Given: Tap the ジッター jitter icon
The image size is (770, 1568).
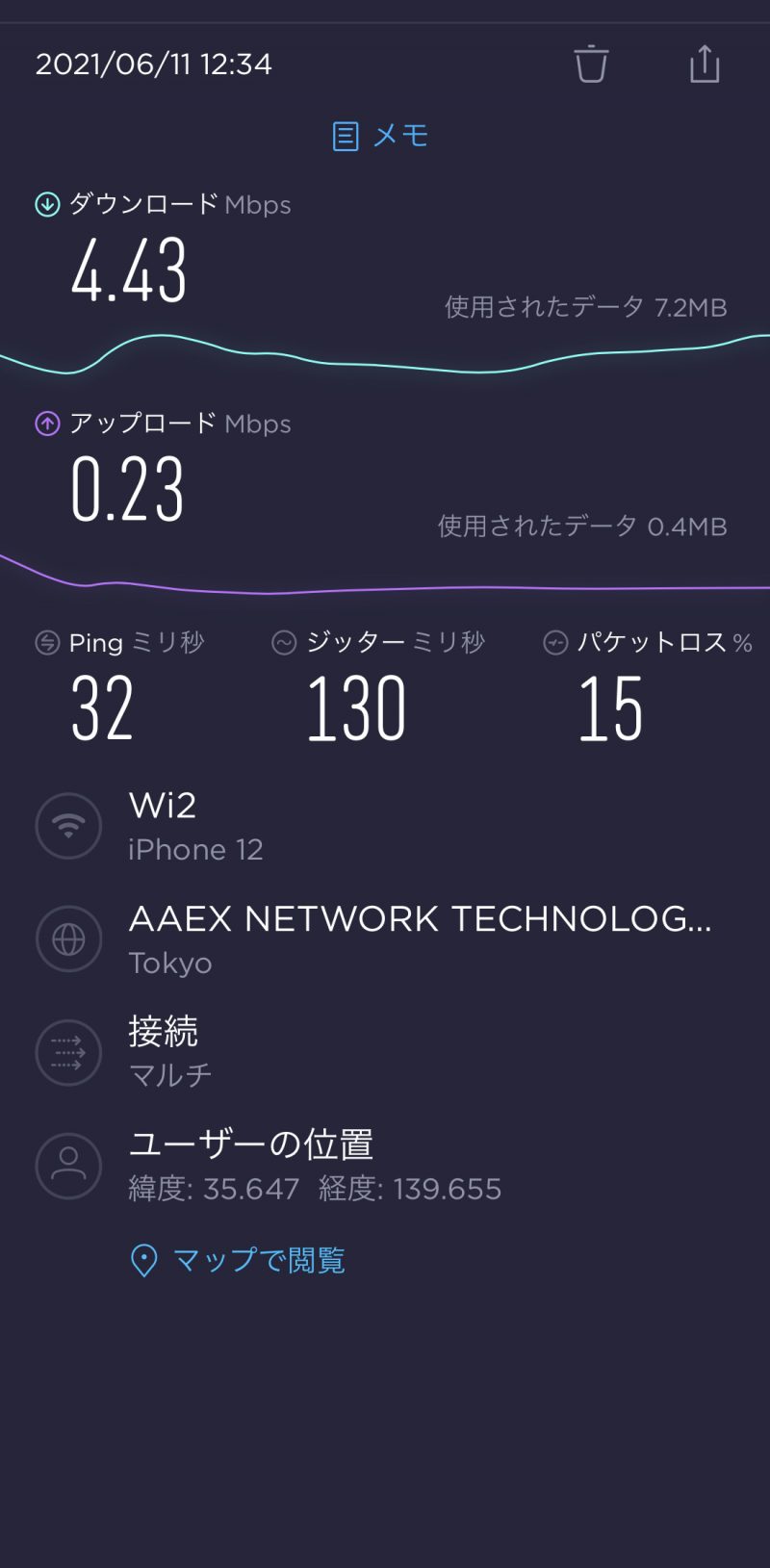Looking at the screenshot, I should pyautogui.click(x=282, y=642).
